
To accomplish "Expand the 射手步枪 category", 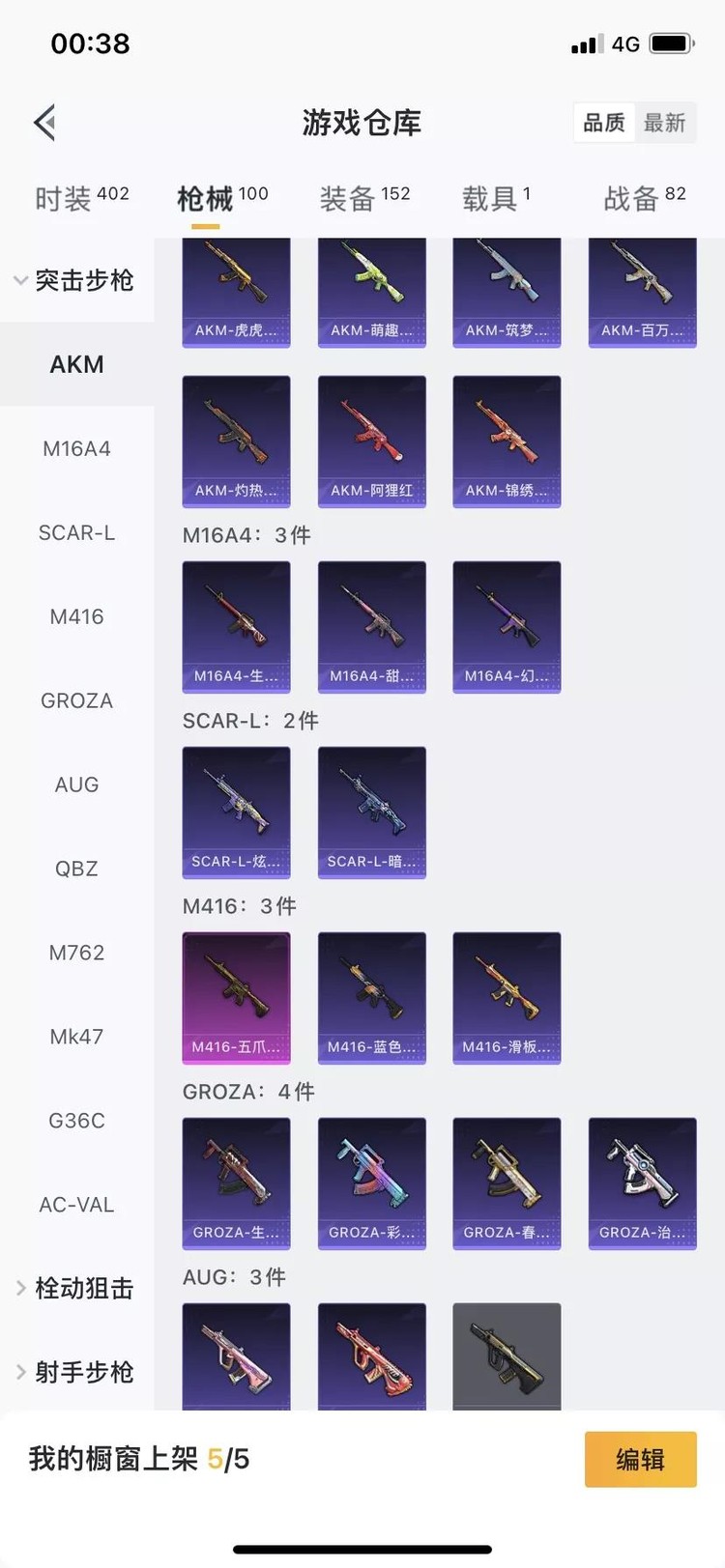I will [75, 1372].
